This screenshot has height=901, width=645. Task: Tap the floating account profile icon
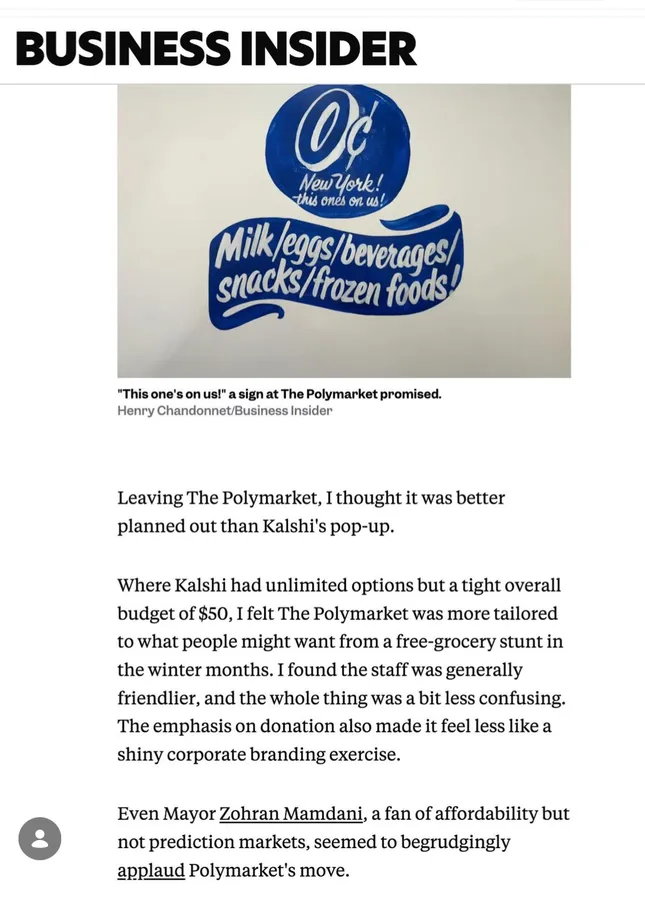point(40,839)
